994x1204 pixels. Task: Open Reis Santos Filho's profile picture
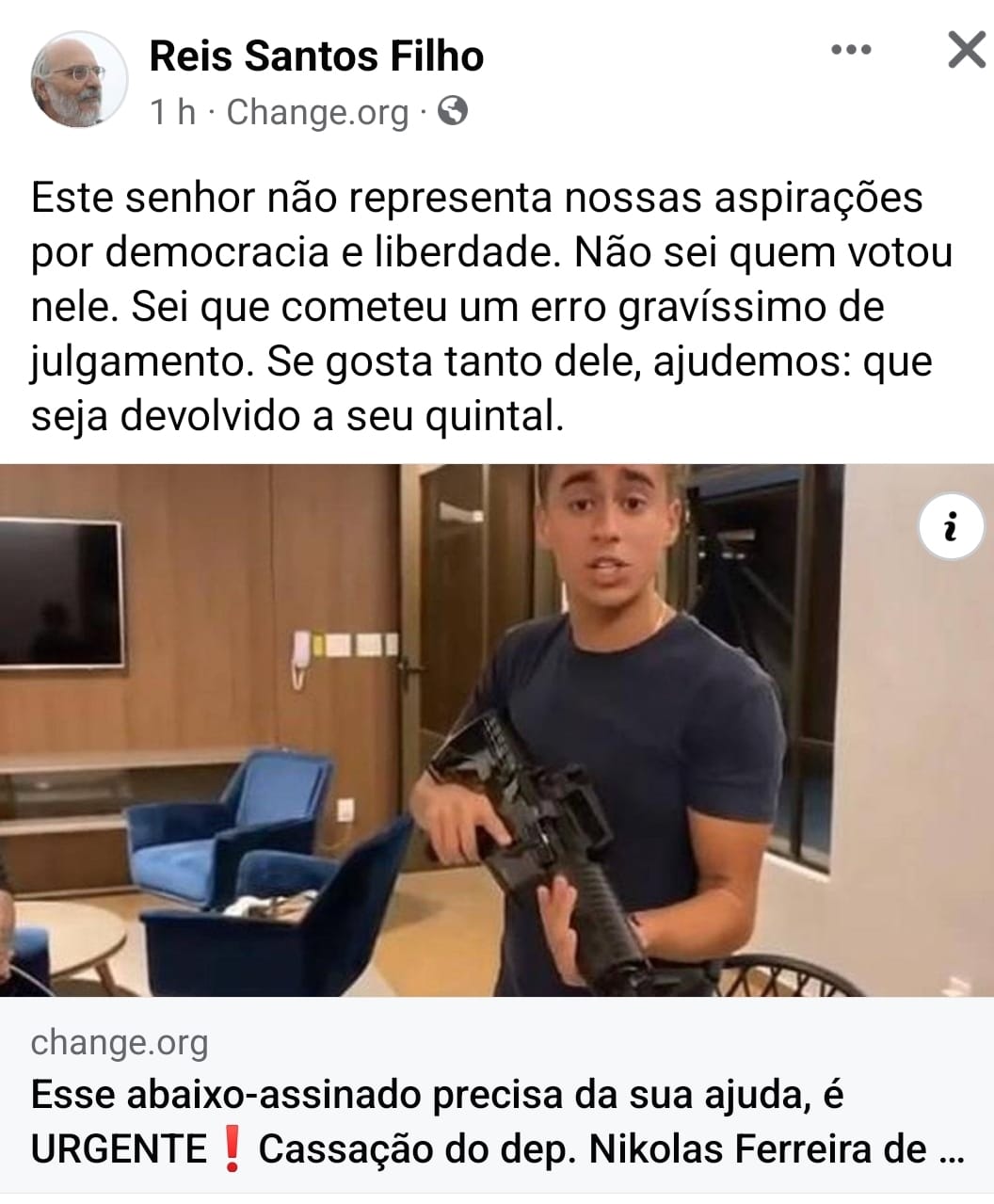coord(79,80)
